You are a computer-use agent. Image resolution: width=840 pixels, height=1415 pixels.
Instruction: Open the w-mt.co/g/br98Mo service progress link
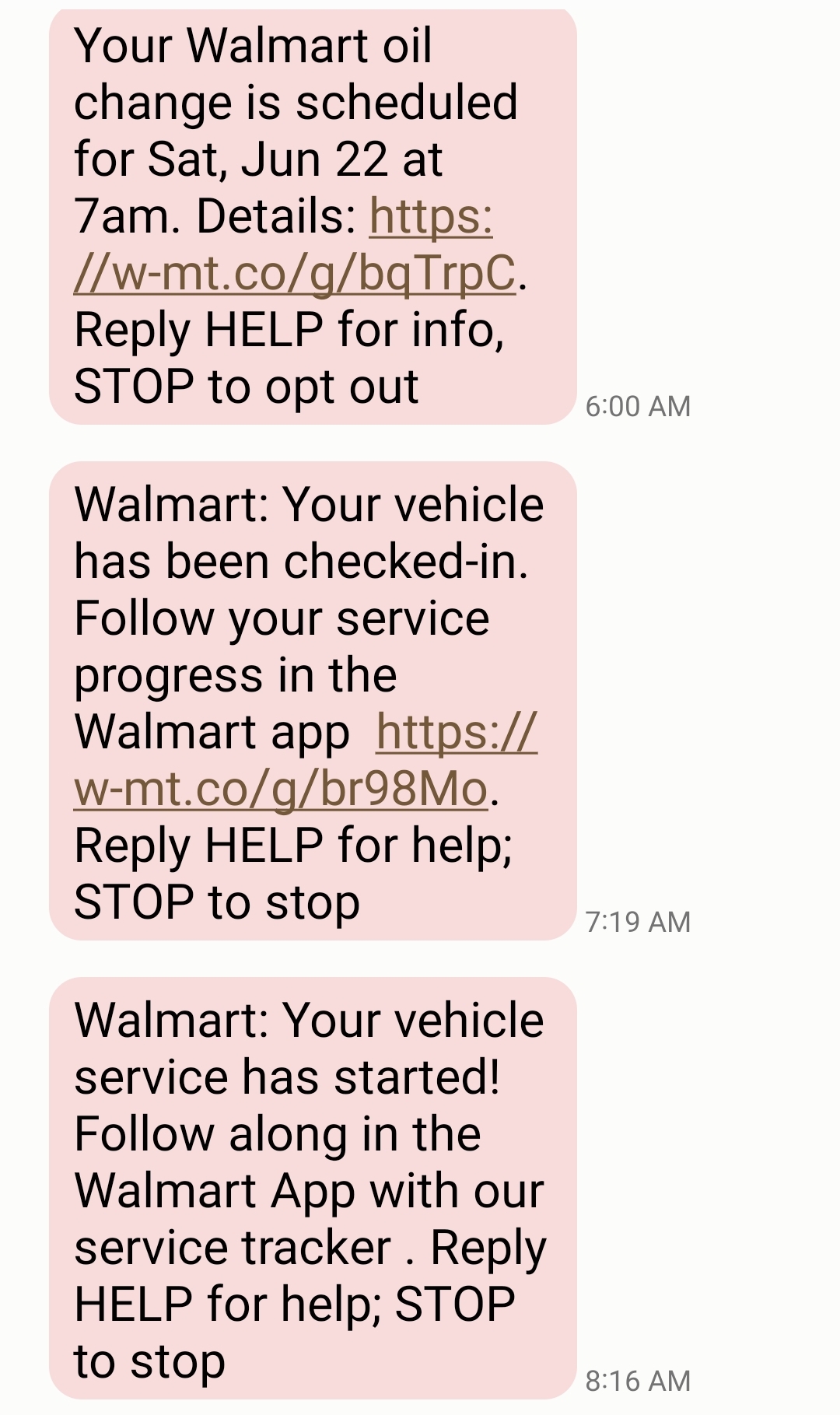280,788
